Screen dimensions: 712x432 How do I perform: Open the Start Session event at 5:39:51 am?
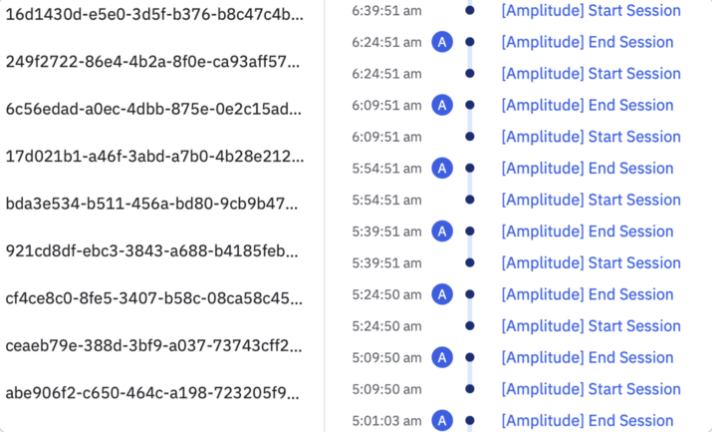[590, 263]
